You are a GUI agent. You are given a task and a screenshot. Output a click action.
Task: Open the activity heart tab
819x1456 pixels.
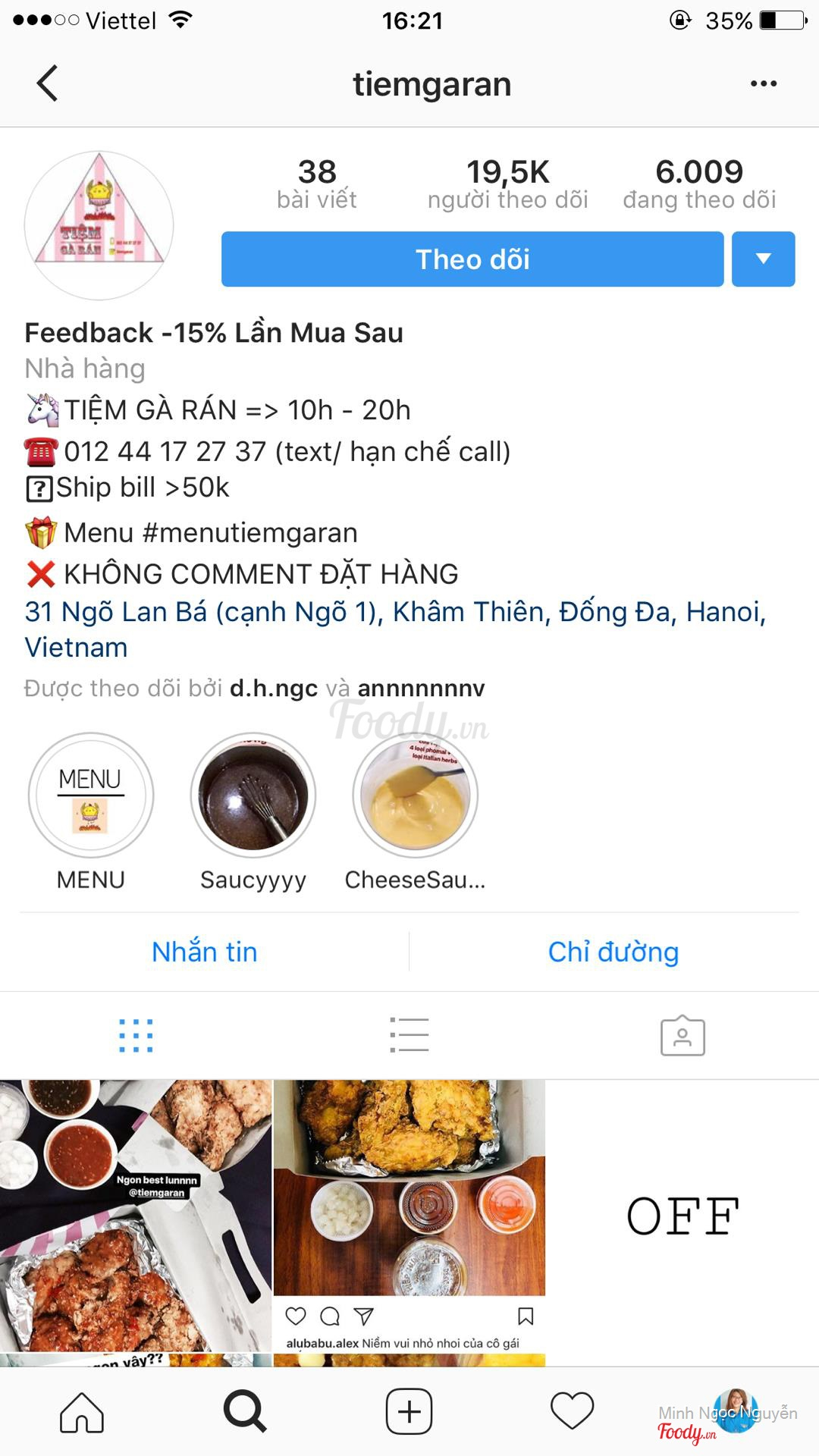click(572, 1412)
